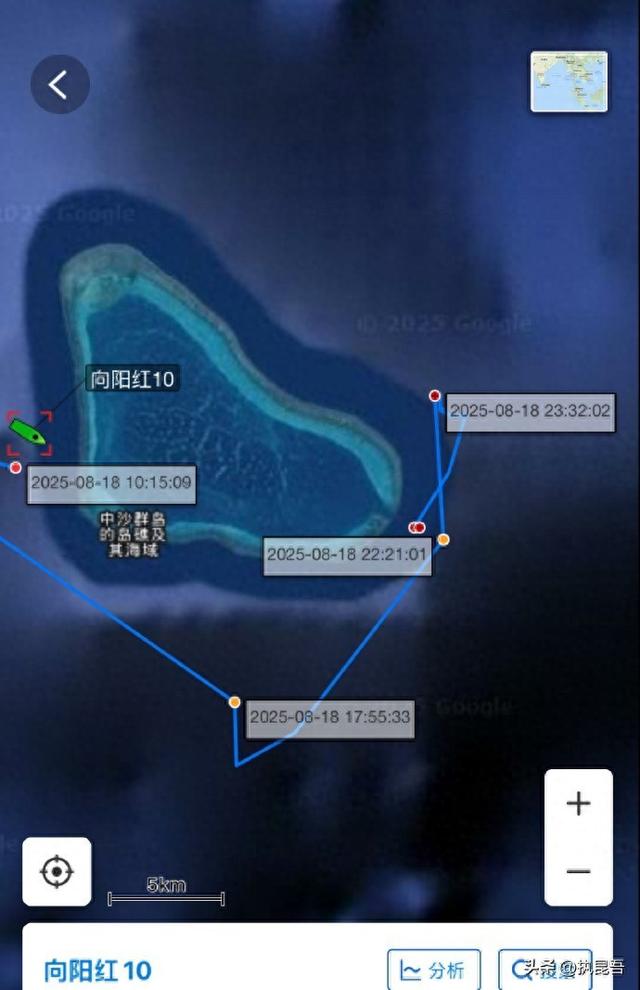Image resolution: width=640 pixels, height=990 pixels.
Task: Zoom out with the minus button
Action: pyautogui.click(x=578, y=872)
